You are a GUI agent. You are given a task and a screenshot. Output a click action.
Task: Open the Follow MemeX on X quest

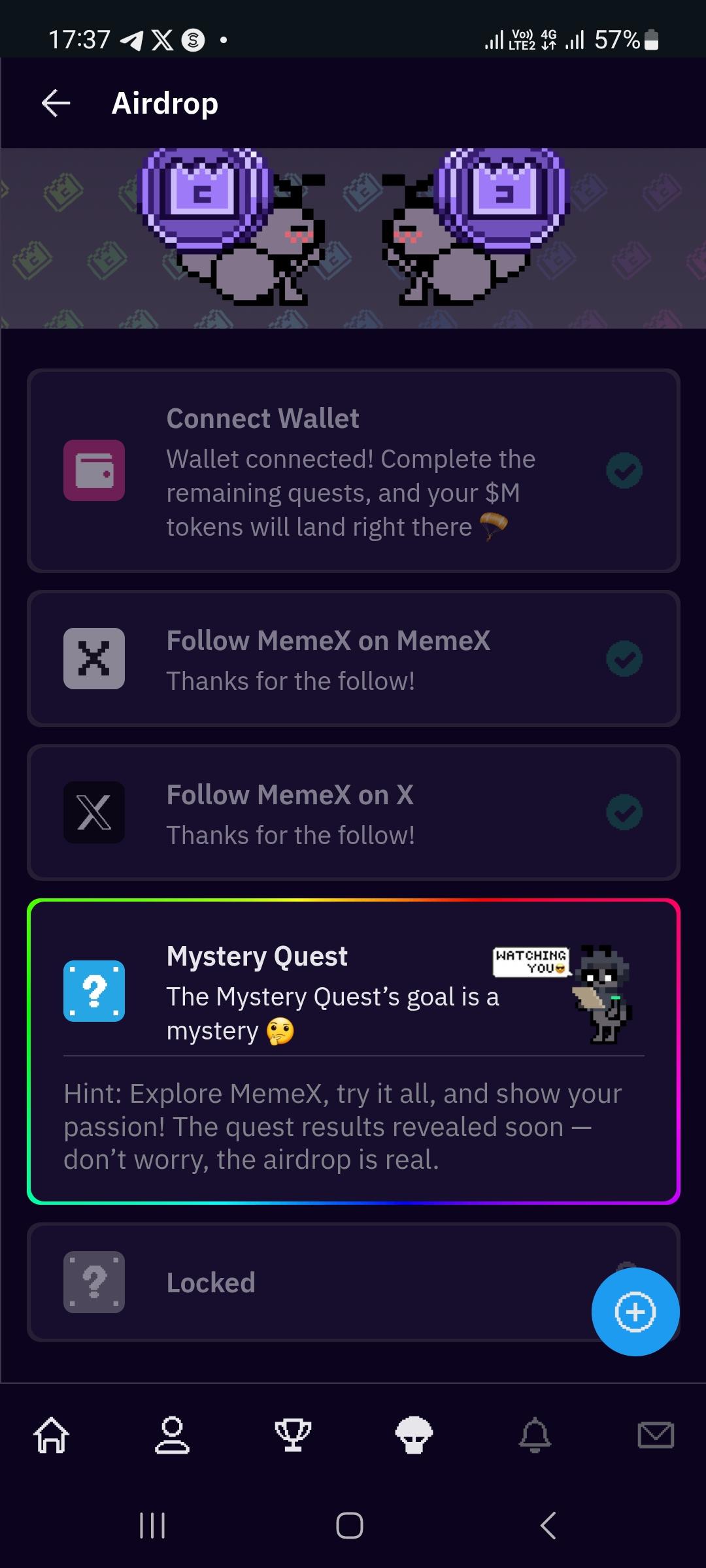[353, 813]
